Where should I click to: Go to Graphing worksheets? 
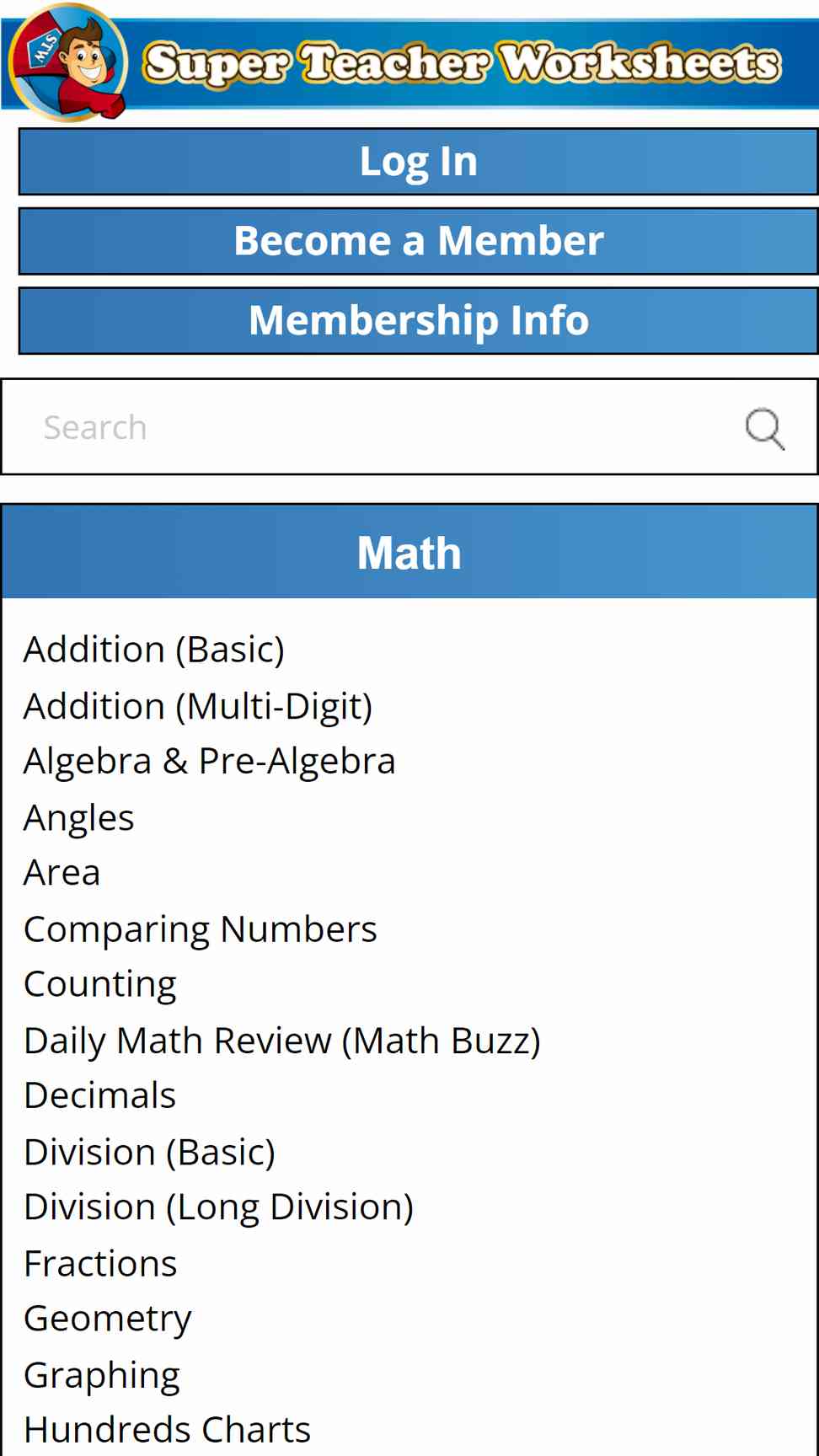coord(102,1375)
